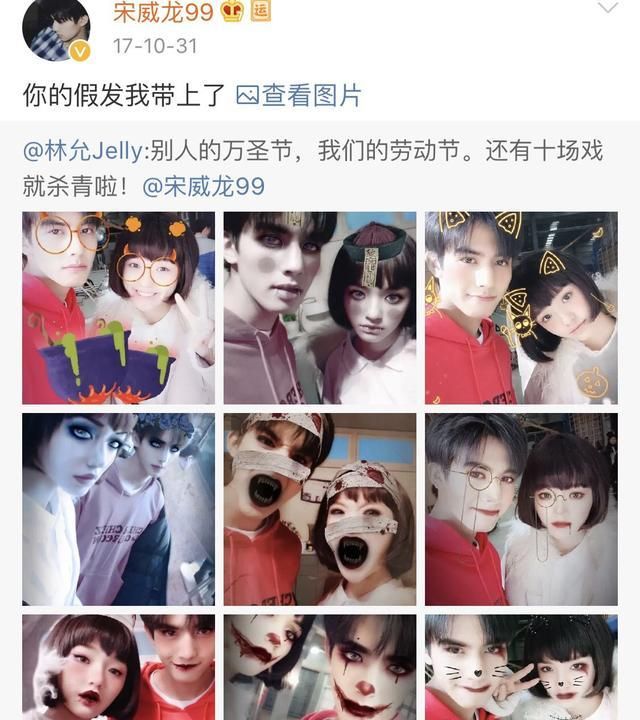
Task: Open the 查看图片 link
Action: pyautogui.click(x=299, y=95)
